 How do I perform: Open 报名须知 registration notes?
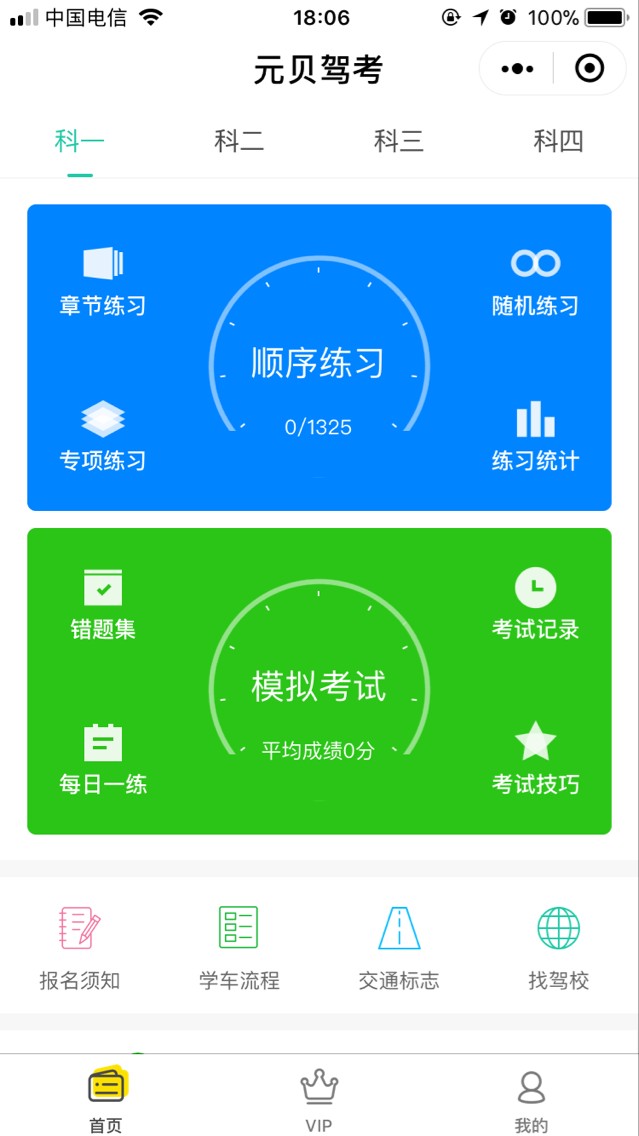(80, 948)
